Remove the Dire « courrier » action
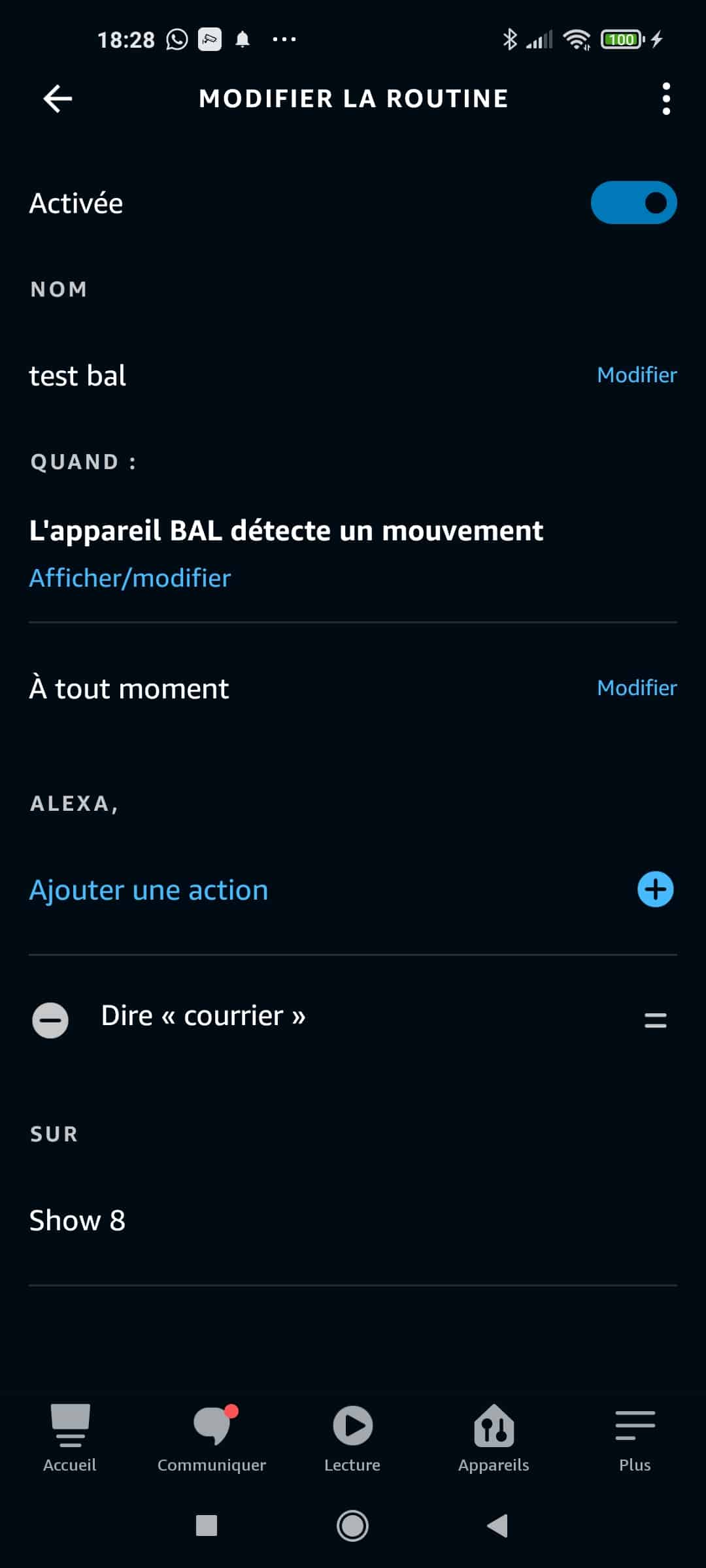This screenshot has width=706, height=1568. pyautogui.click(x=50, y=1020)
